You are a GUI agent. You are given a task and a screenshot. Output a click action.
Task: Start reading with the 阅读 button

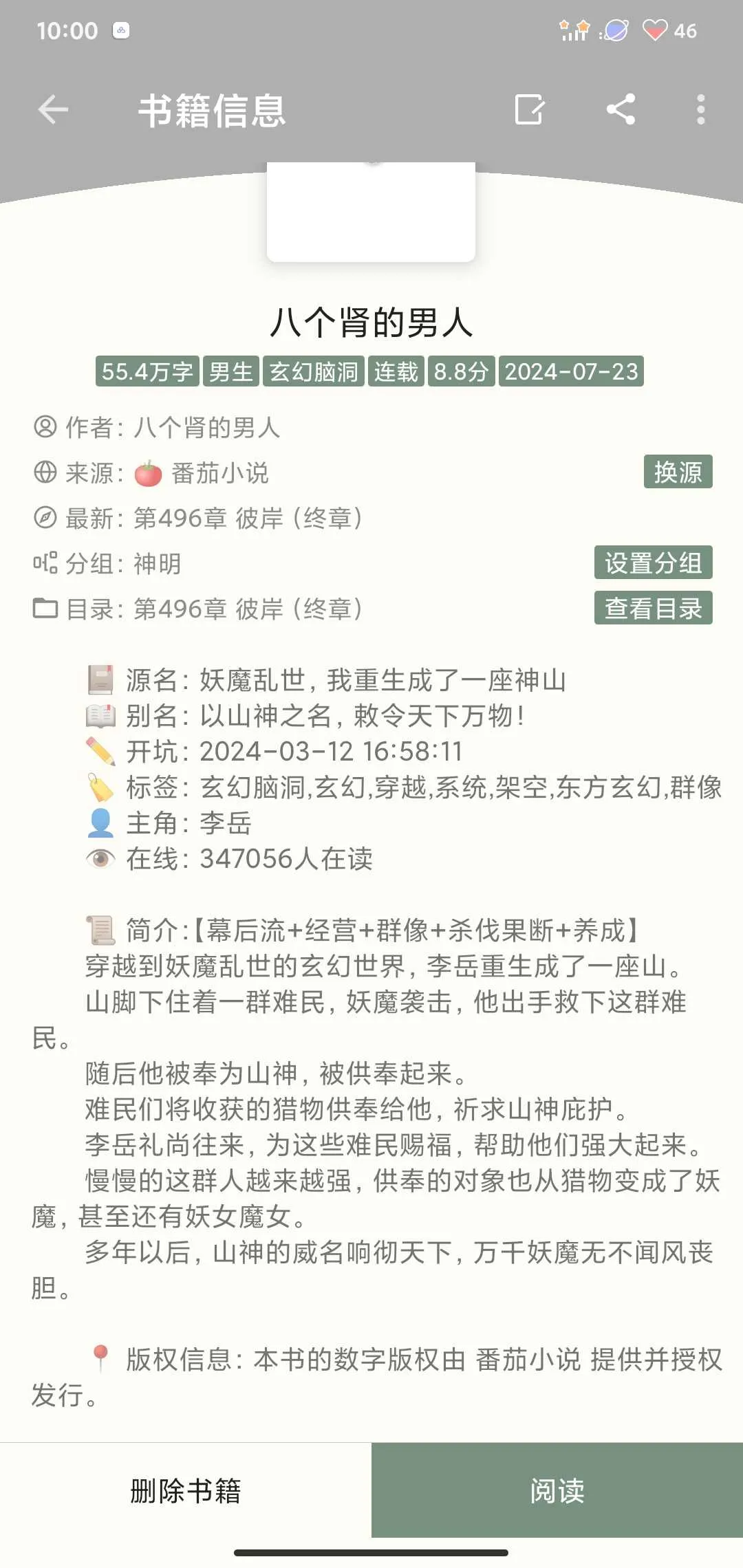coord(557,1491)
